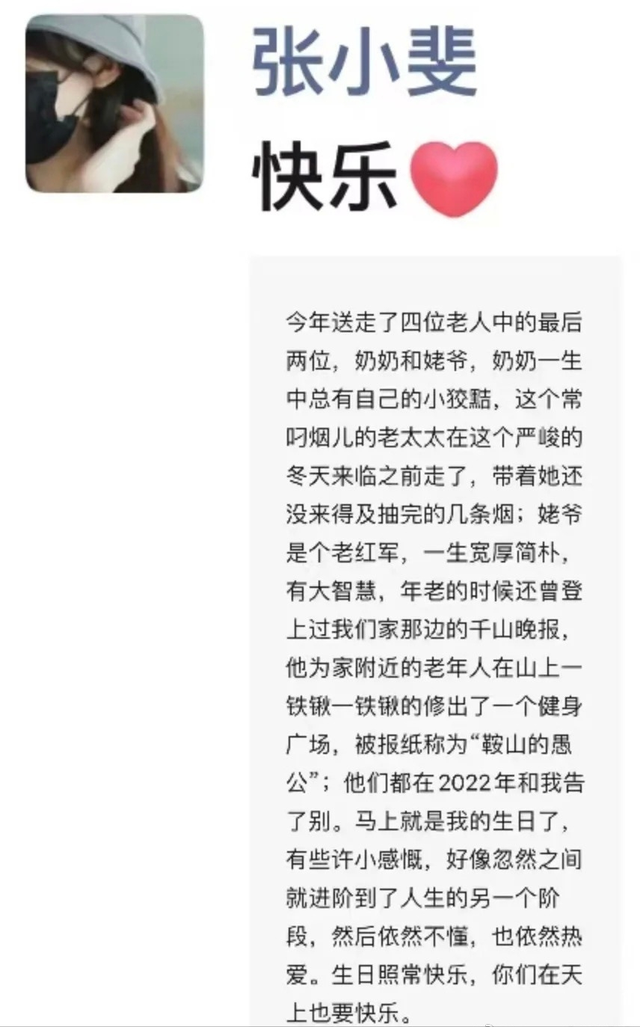Open the attached long text image
The height and width of the screenshot is (1027, 640).
[434, 641]
